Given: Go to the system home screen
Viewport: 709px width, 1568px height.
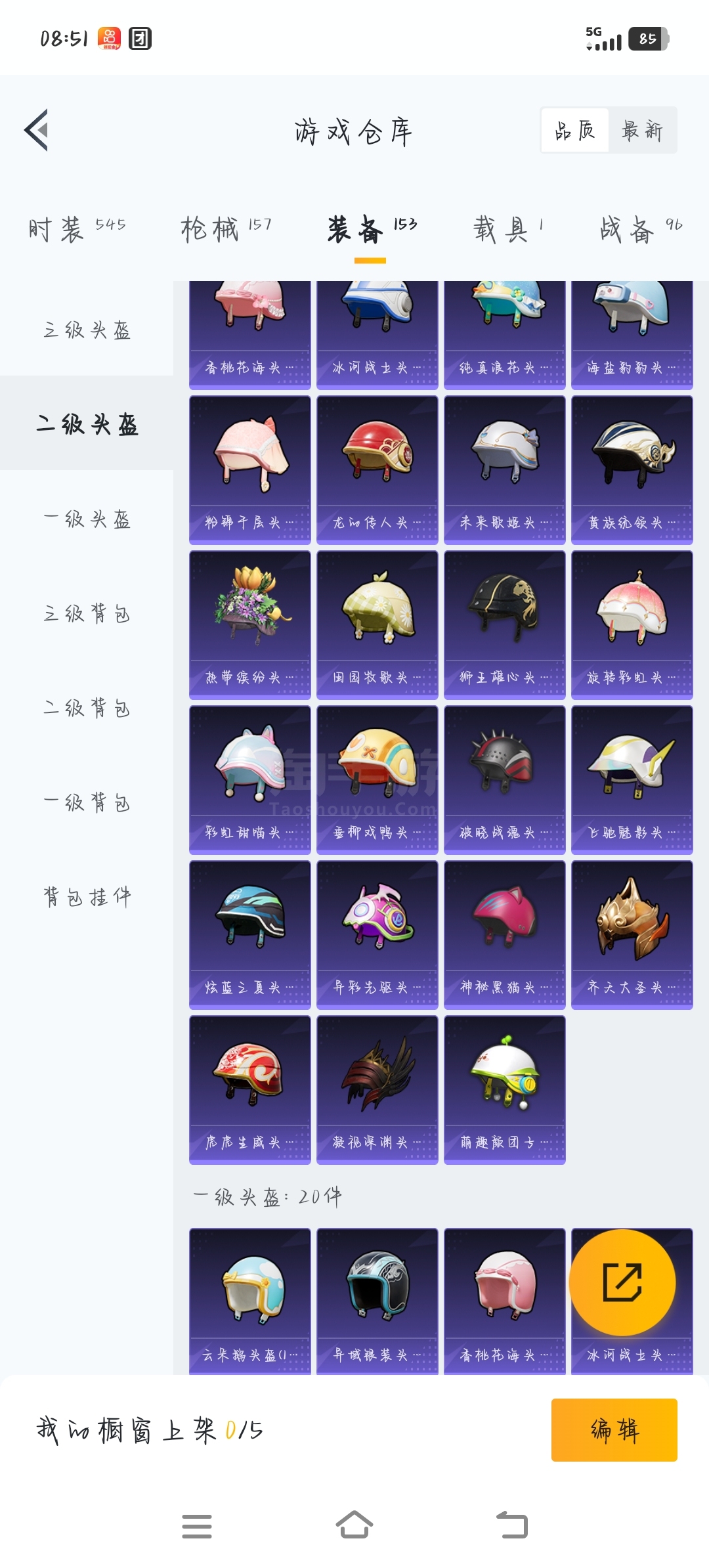Looking at the screenshot, I should click(x=354, y=1525).
